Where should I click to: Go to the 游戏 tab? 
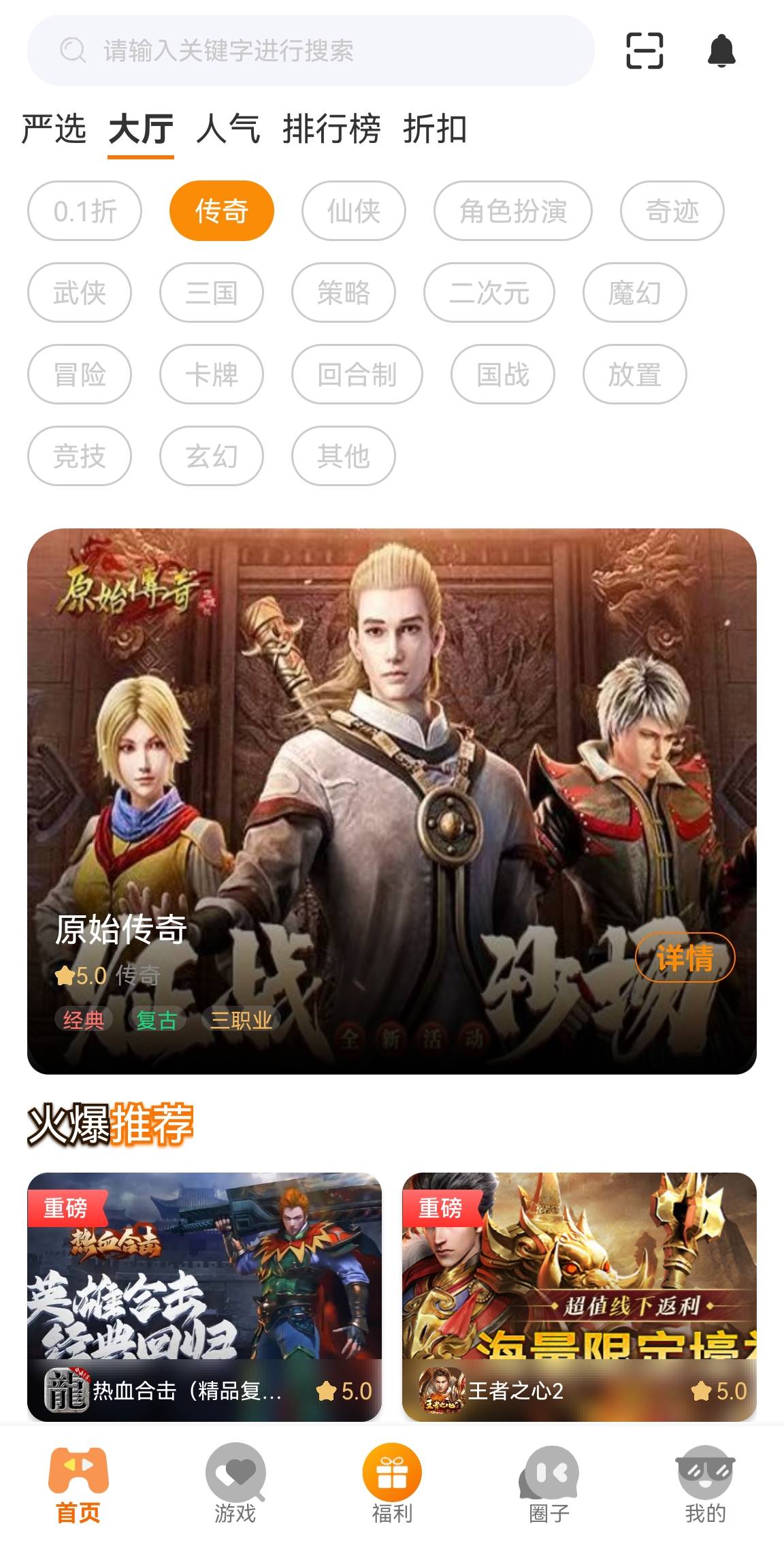click(235, 1484)
